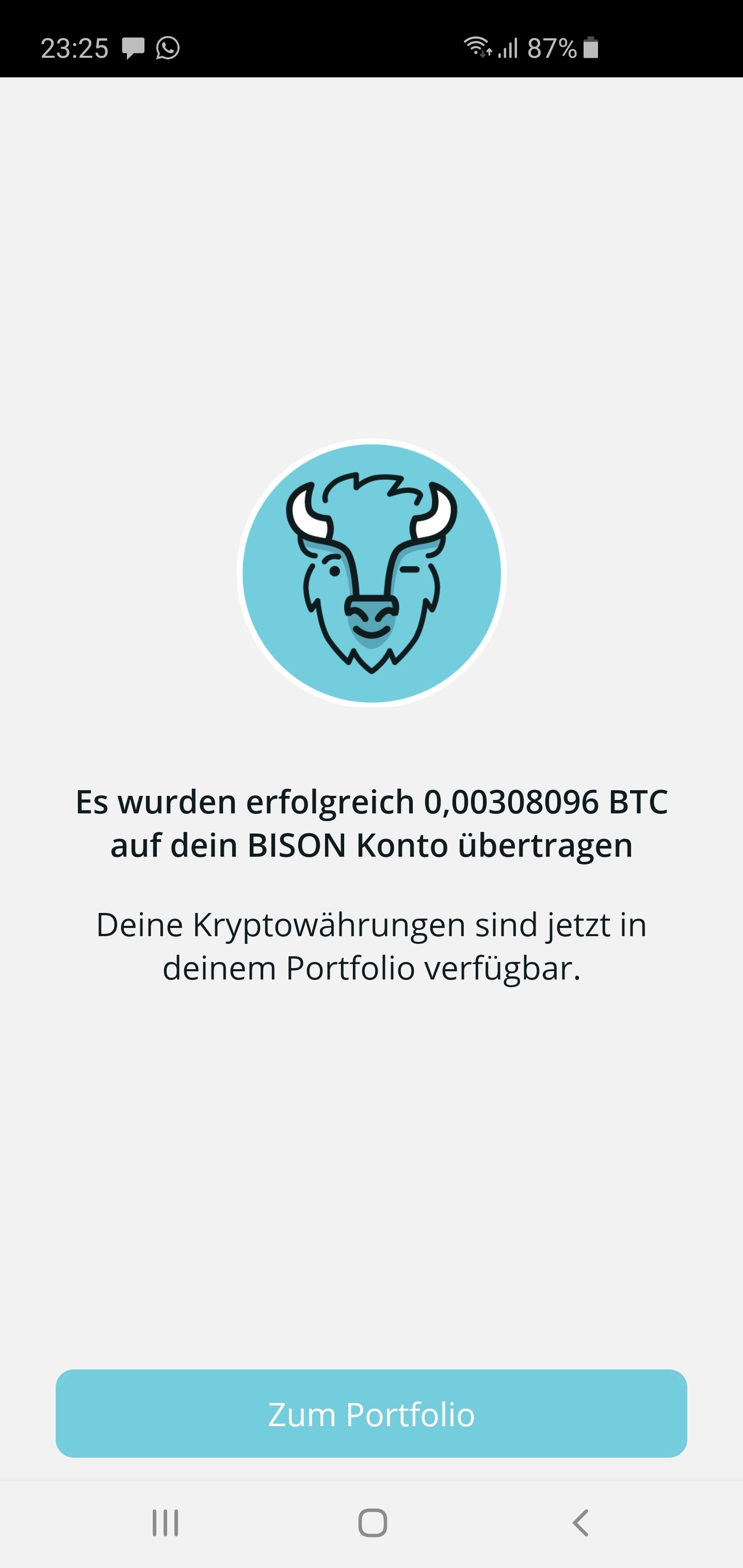Screen dimensions: 743x1568
Task: Return to the home screen
Action: (x=372, y=1523)
